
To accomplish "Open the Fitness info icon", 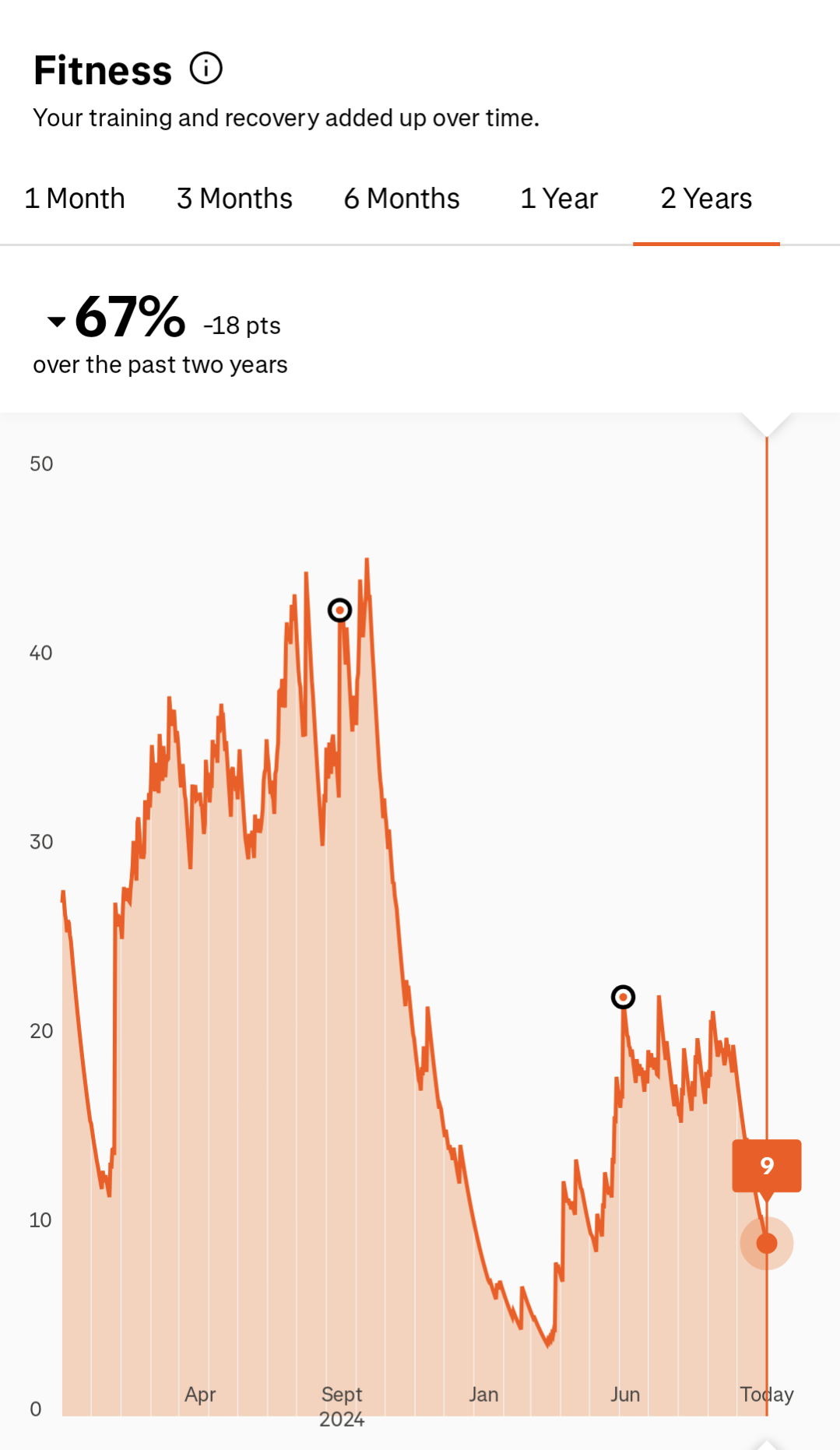I will 206,69.
